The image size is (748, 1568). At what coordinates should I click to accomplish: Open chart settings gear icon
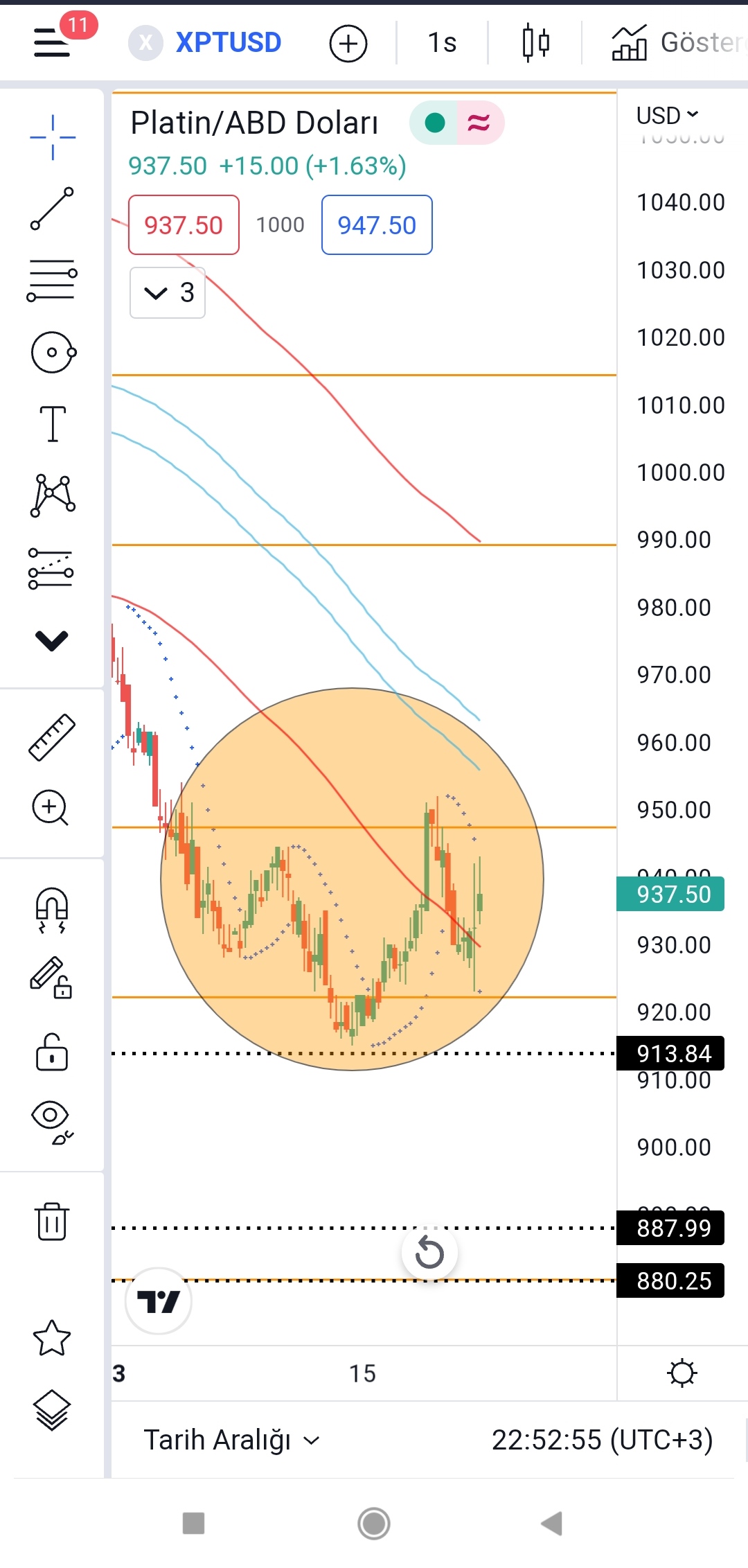[x=682, y=1373]
